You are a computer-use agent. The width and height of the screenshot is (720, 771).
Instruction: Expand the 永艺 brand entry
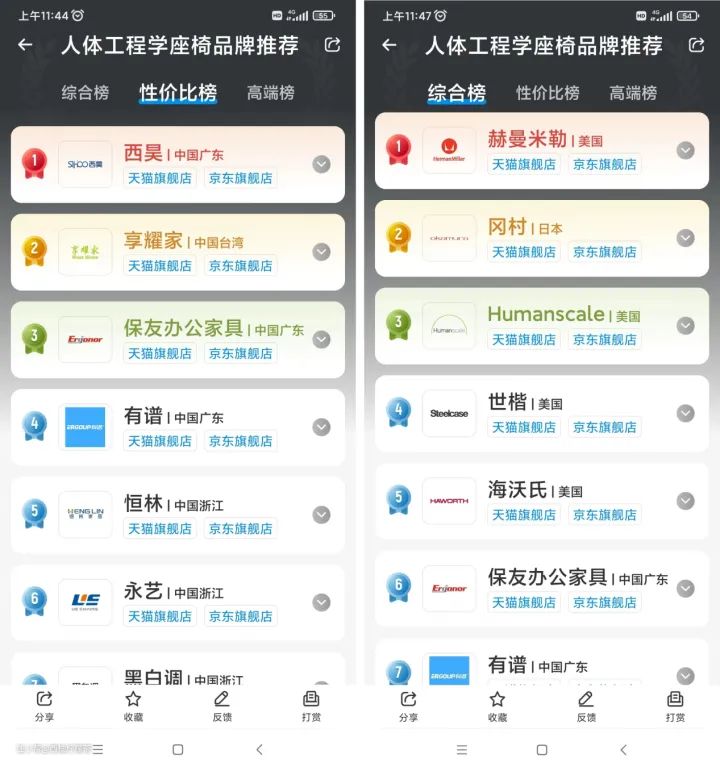click(x=321, y=602)
